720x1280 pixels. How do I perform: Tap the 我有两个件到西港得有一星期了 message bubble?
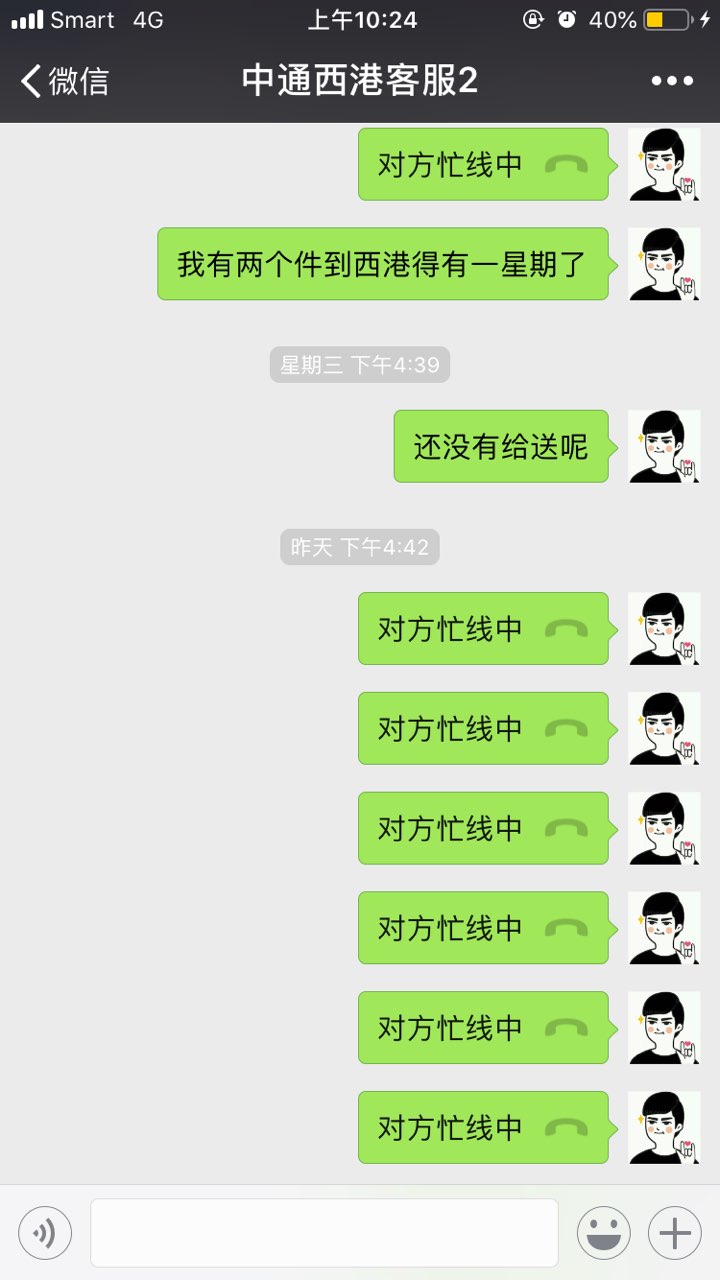click(x=382, y=264)
